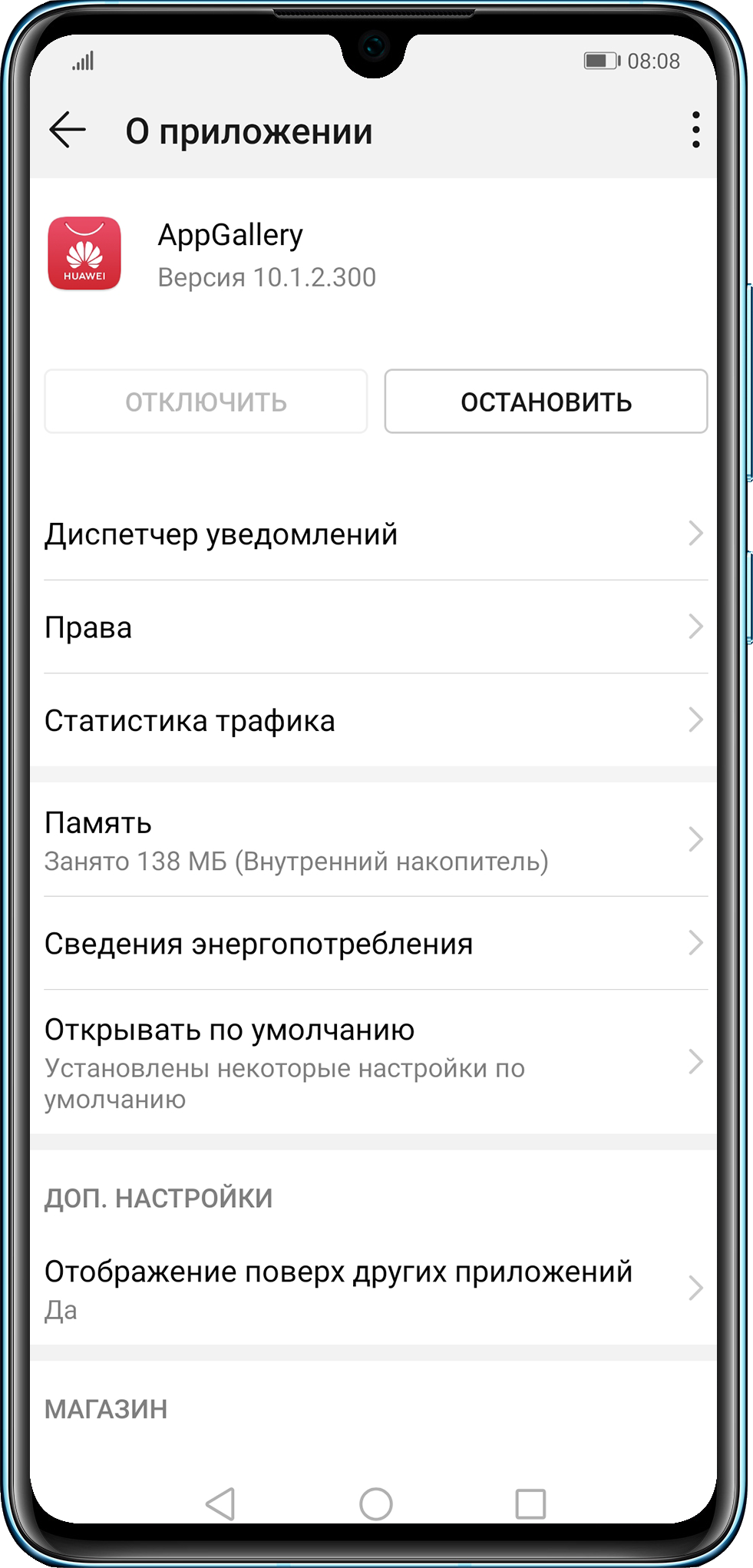This screenshot has width=753, height=1568.
Task: Open Память storage details
Action: click(x=375, y=841)
